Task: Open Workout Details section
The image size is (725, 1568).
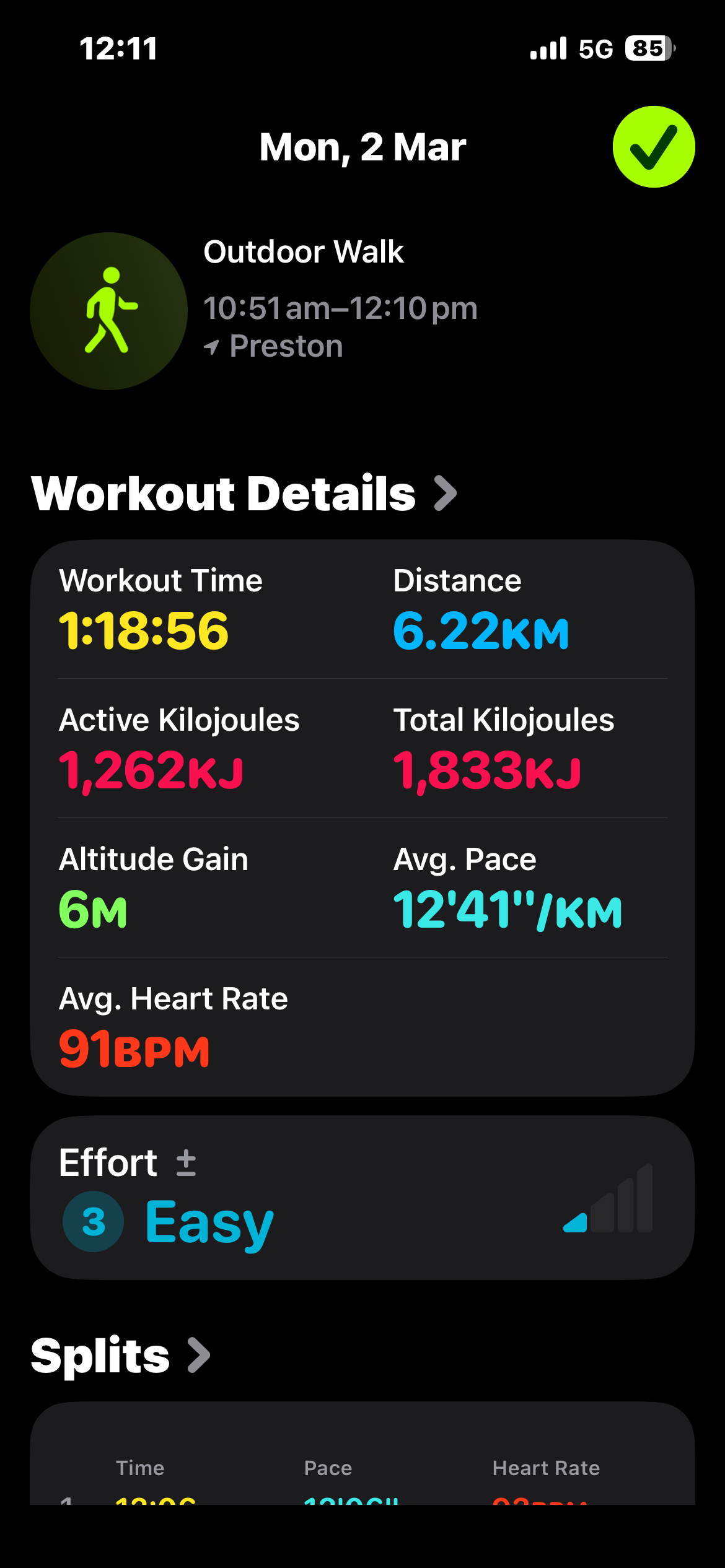Action: click(x=244, y=494)
